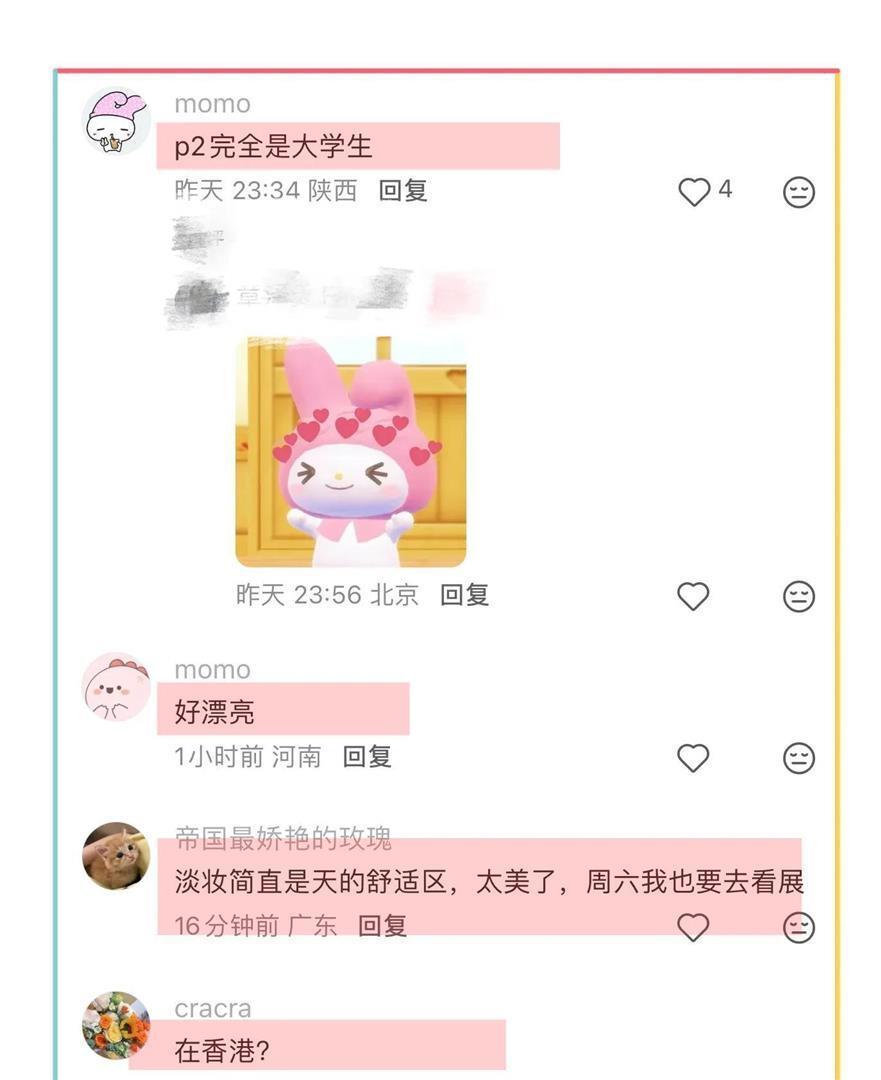
Task: Tap the dislike face on the 23:56 北京 reply
Action: 799,596
